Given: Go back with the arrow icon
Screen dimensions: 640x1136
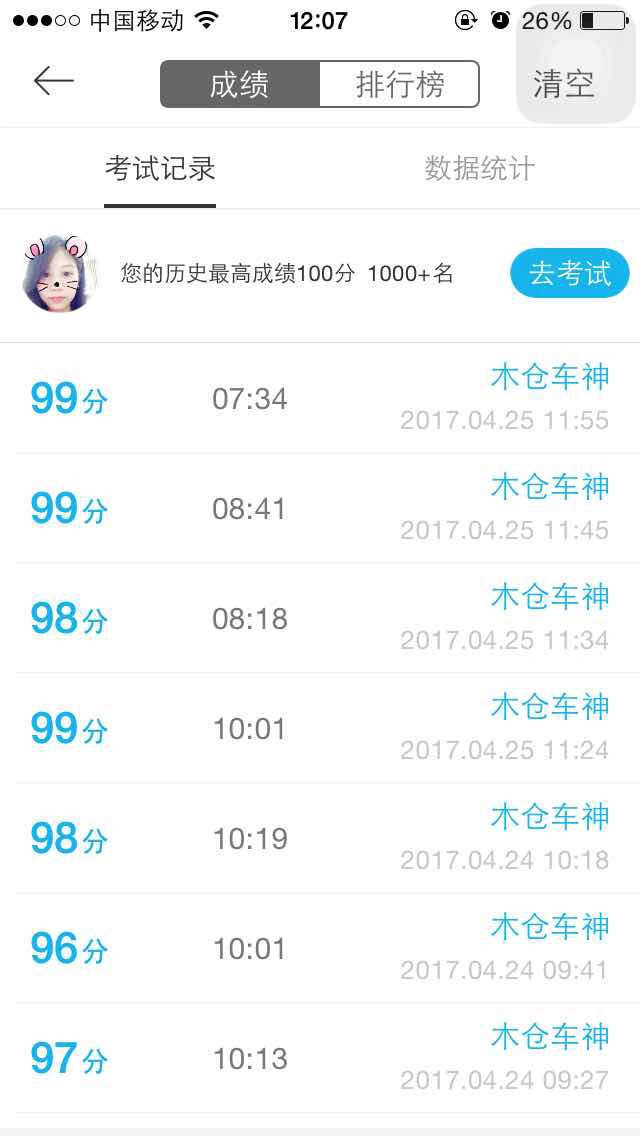Looking at the screenshot, I should [54, 82].
